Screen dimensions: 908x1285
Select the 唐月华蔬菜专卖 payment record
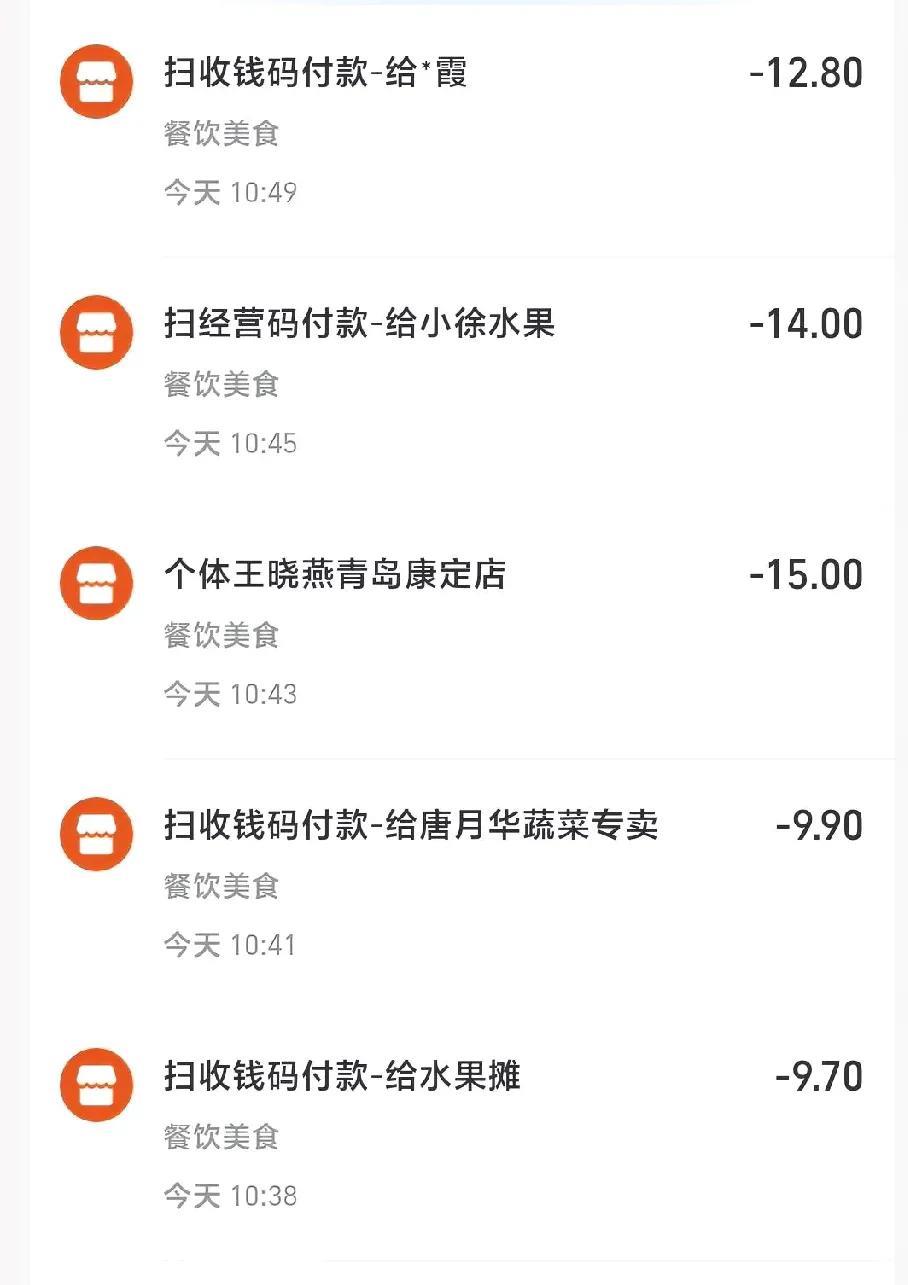pyautogui.click(x=411, y=826)
